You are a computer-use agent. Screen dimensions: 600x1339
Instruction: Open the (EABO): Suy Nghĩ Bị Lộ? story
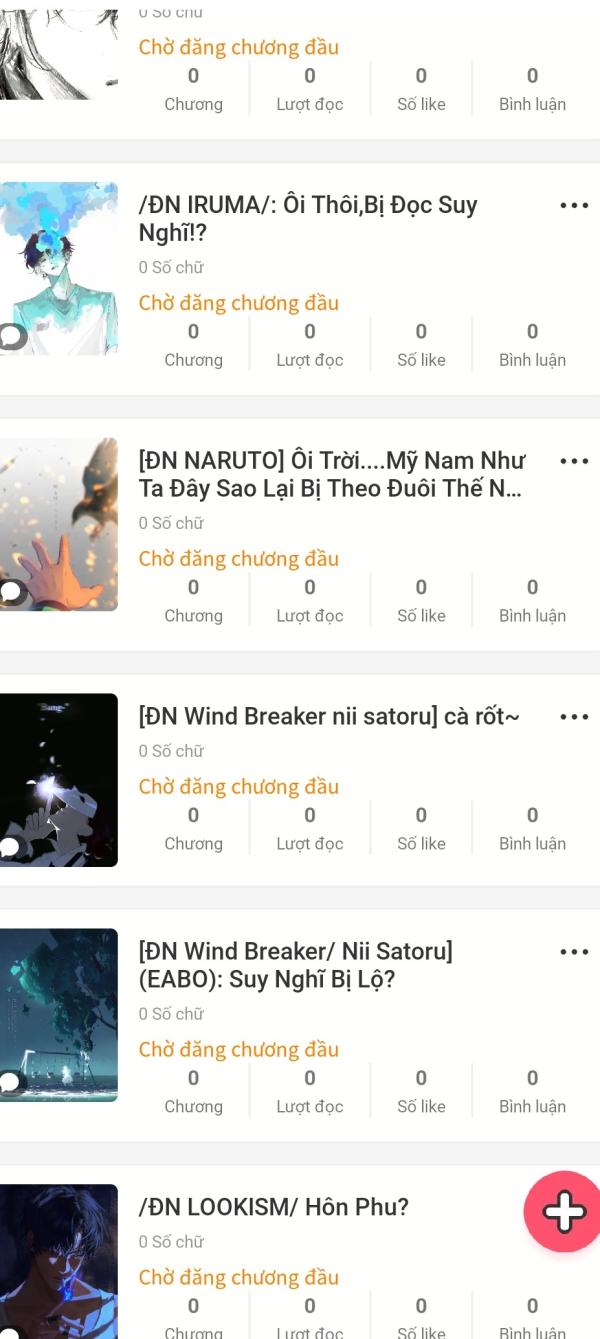click(296, 965)
